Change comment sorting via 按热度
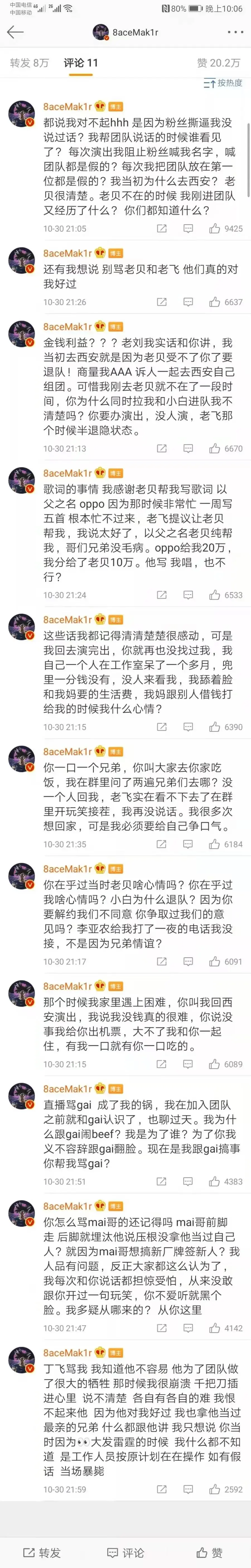Screen dimensions: 251x1568 223,83
